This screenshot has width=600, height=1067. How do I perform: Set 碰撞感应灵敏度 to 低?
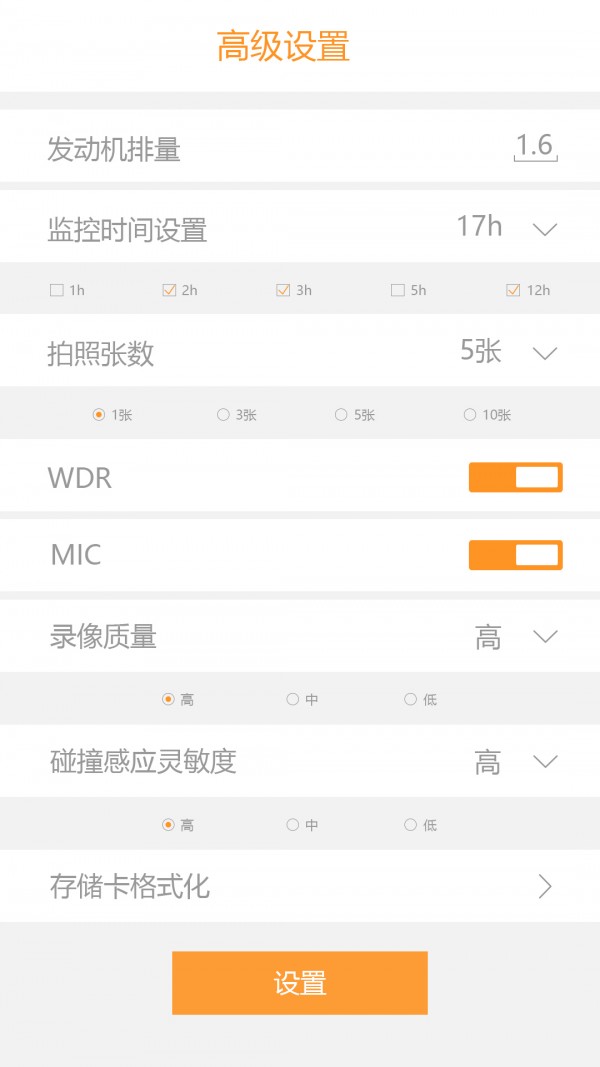(x=411, y=825)
